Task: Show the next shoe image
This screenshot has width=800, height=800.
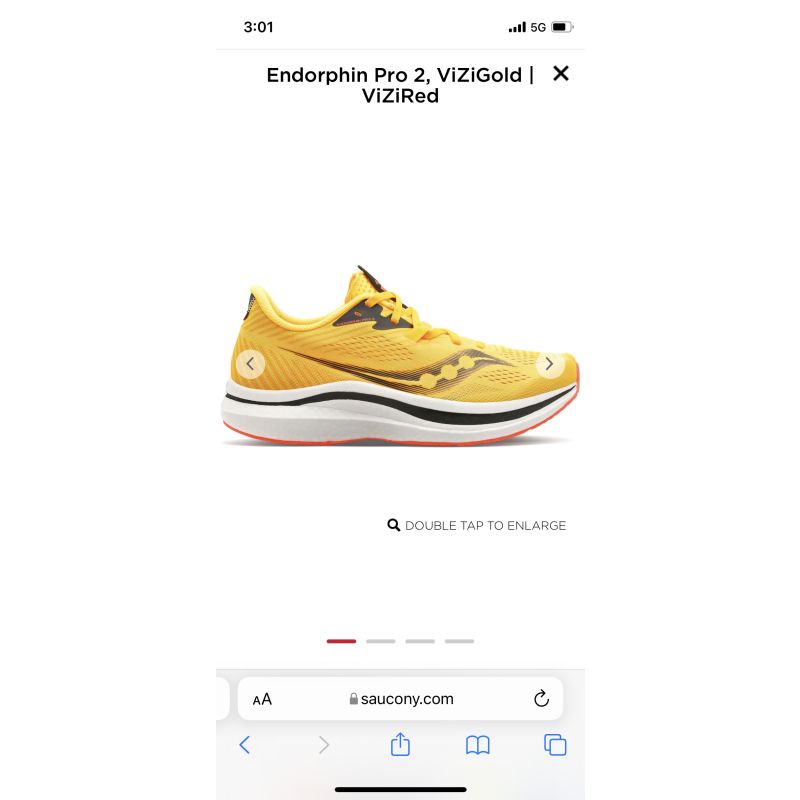Action: point(548,364)
